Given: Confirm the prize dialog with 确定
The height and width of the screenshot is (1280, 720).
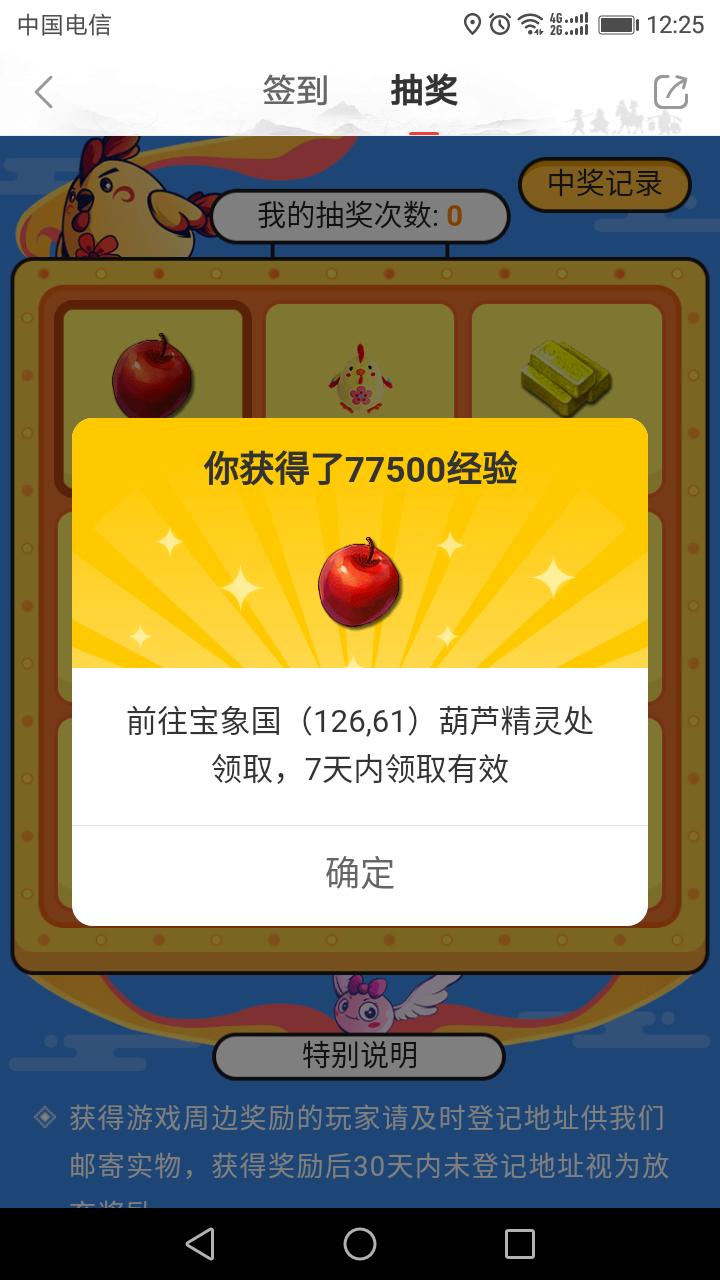Looking at the screenshot, I should coord(360,873).
